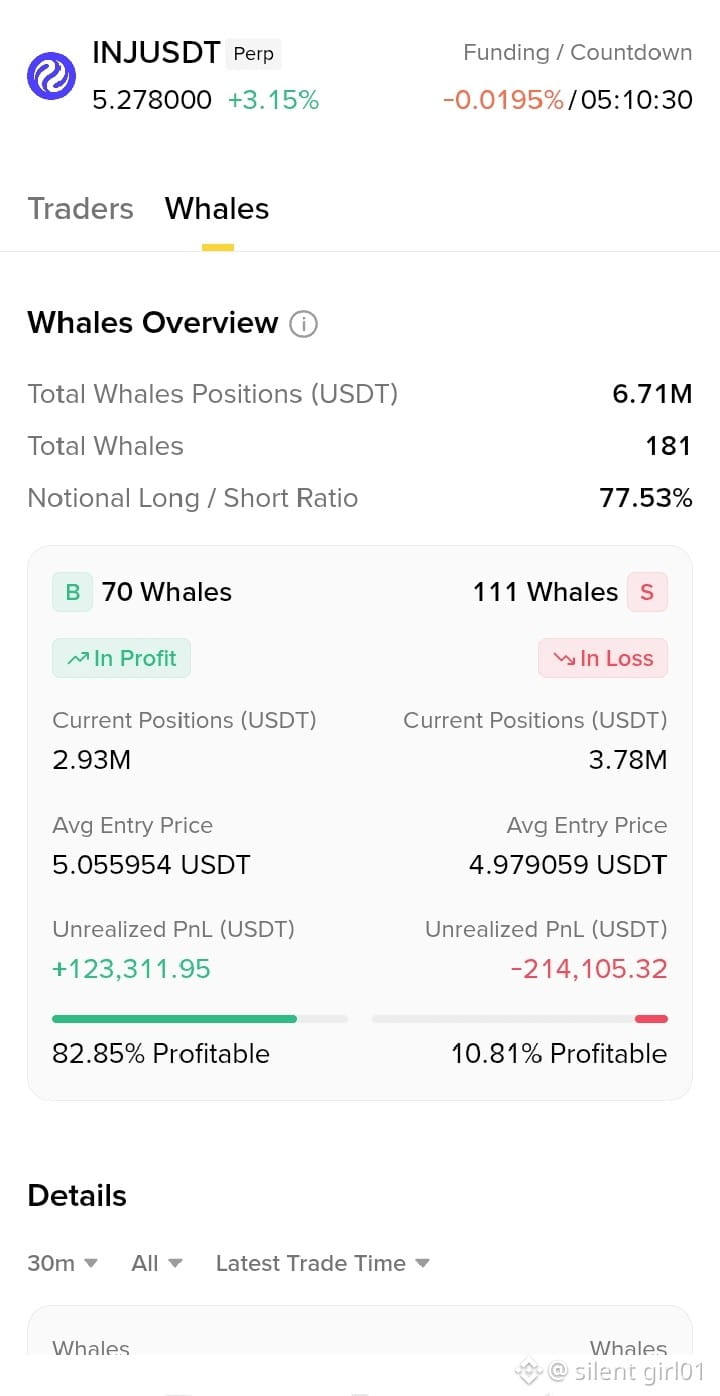Open the All filter dropdown
This screenshot has width=720, height=1396.
tap(157, 1263)
